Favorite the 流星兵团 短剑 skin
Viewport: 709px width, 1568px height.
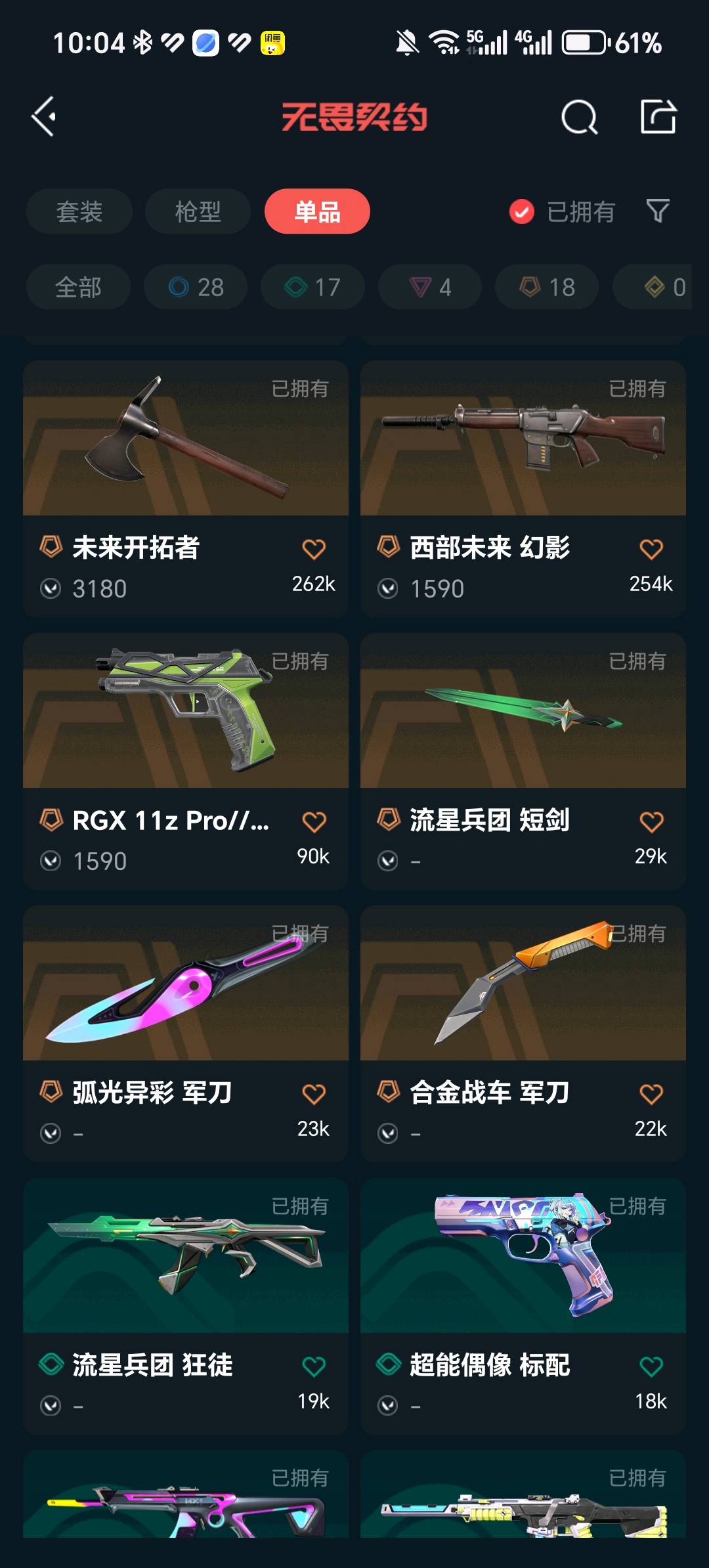coord(651,821)
